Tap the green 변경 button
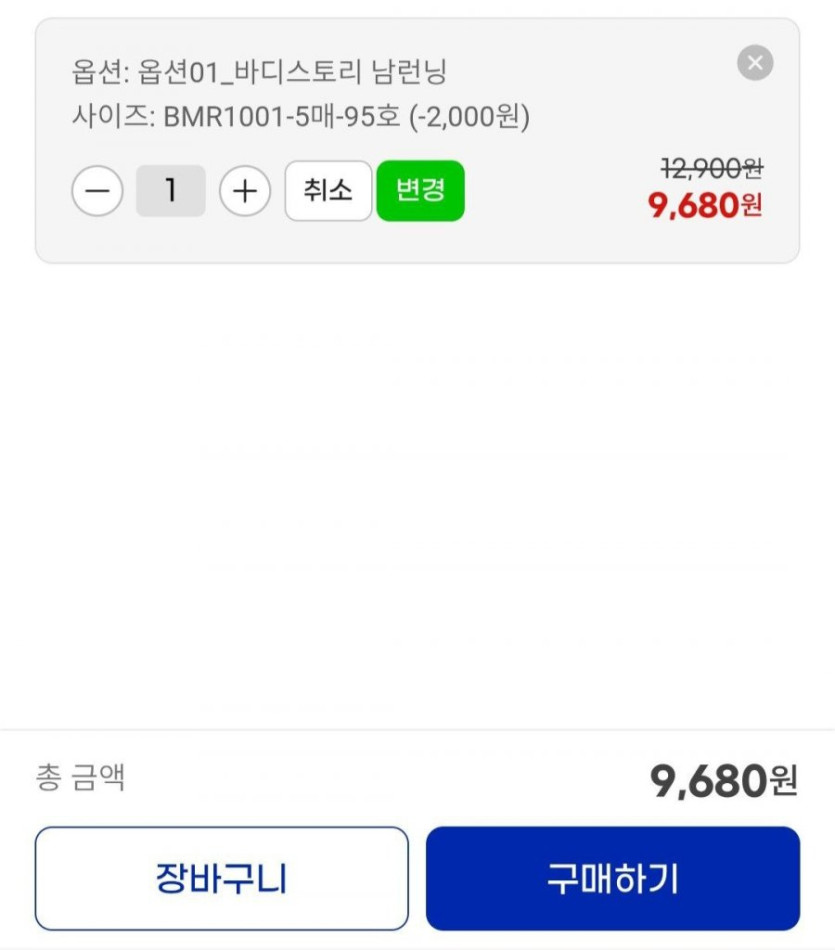Viewport: 835px width, 950px height. click(420, 191)
